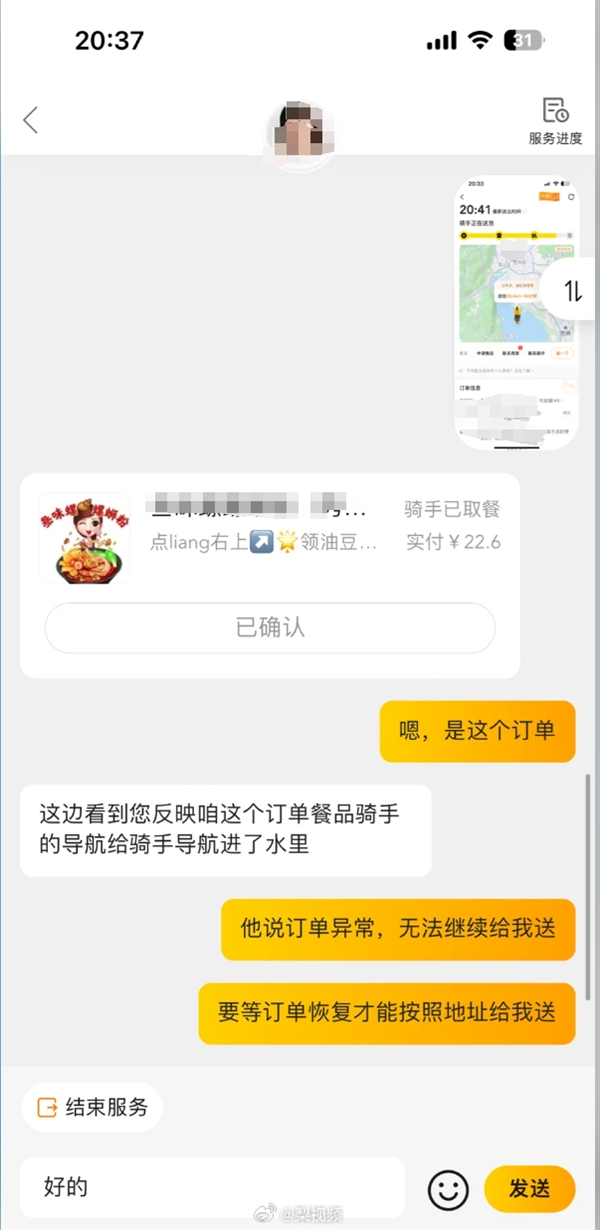The width and height of the screenshot is (600, 1230).
Task: Open the emoji picker
Action: click(x=448, y=1189)
